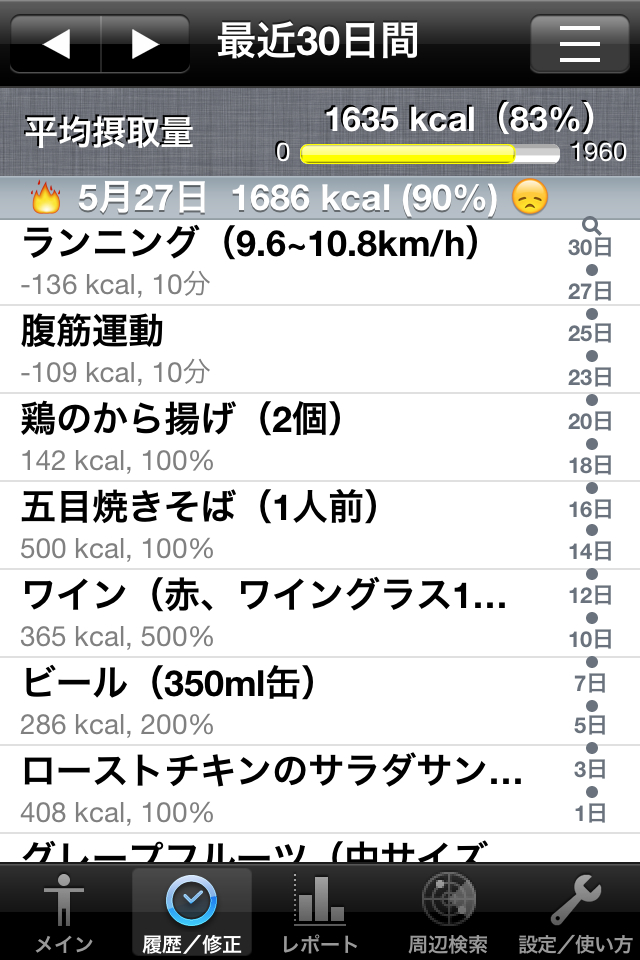Select the 鶏のから揚げ(2個) entry
Image resolution: width=640 pixels, height=960 pixels.
click(x=280, y=437)
